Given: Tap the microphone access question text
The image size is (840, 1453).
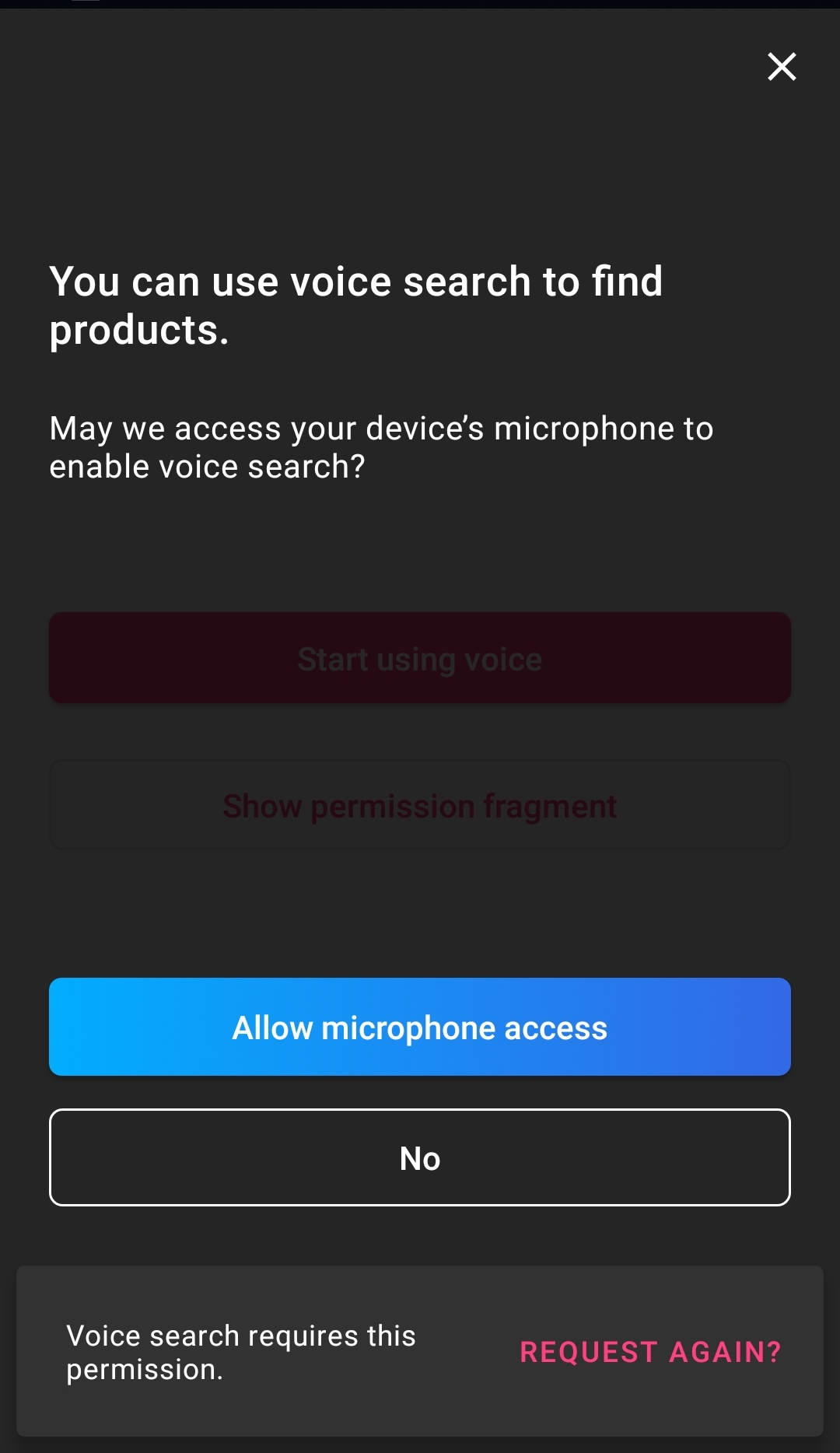Looking at the screenshot, I should pyautogui.click(x=381, y=446).
